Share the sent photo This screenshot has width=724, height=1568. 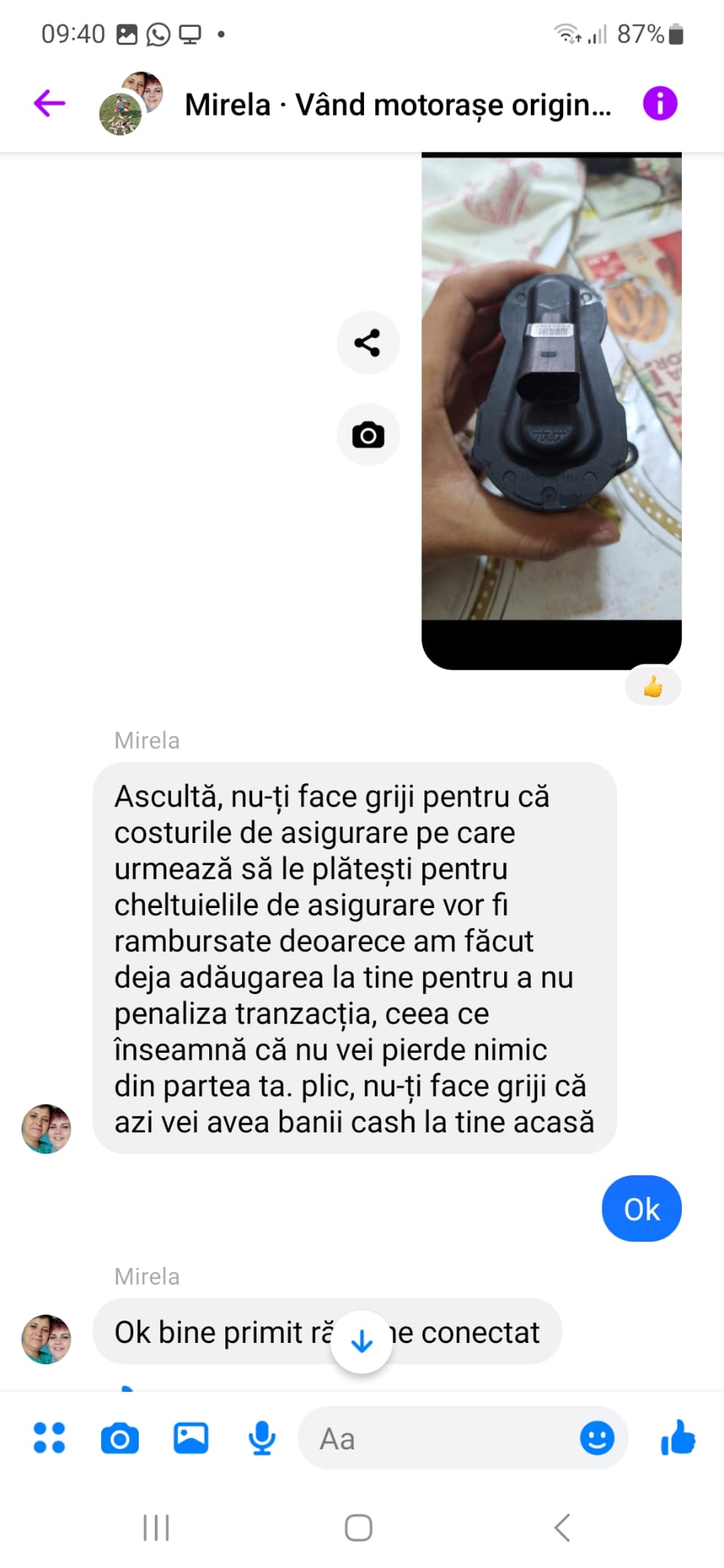[368, 343]
